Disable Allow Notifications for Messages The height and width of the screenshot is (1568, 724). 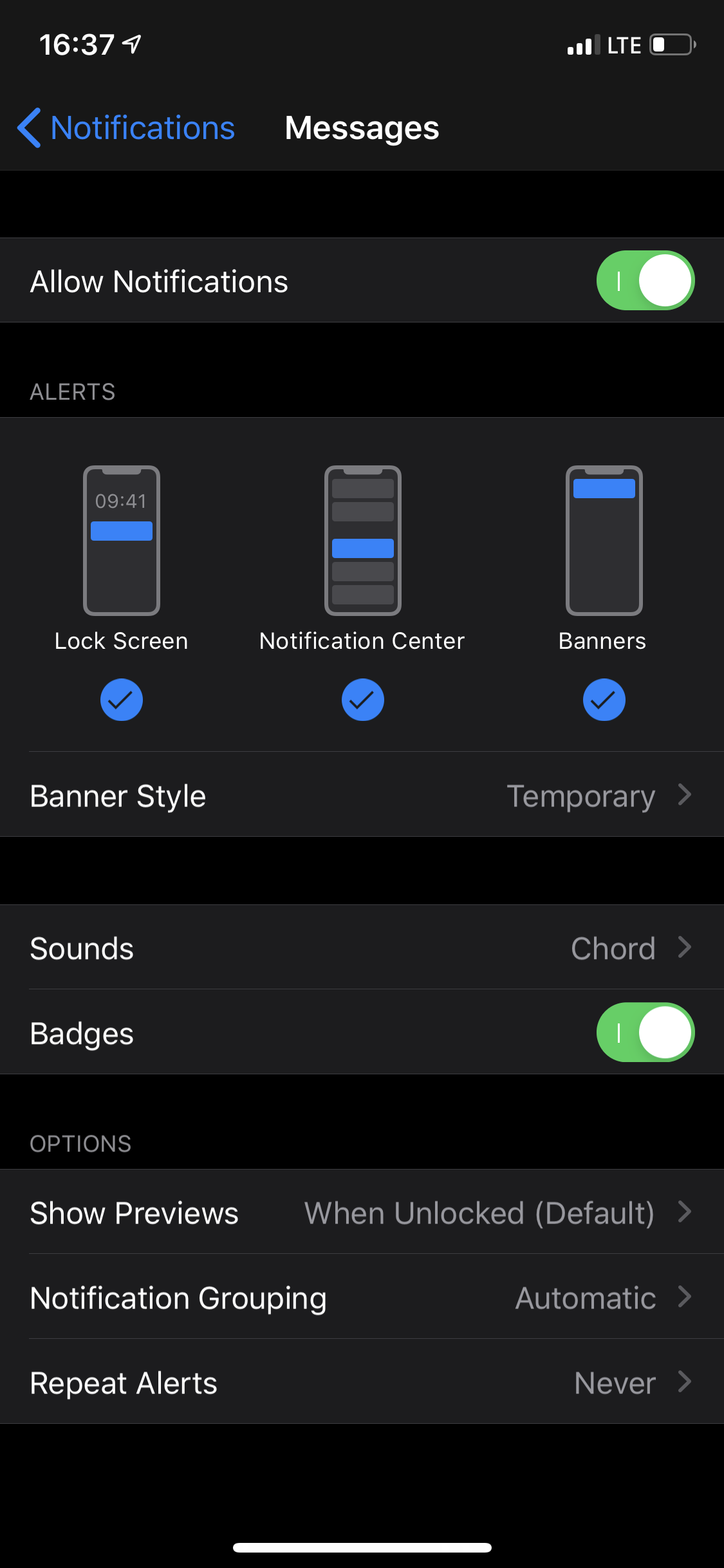tap(645, 281)
